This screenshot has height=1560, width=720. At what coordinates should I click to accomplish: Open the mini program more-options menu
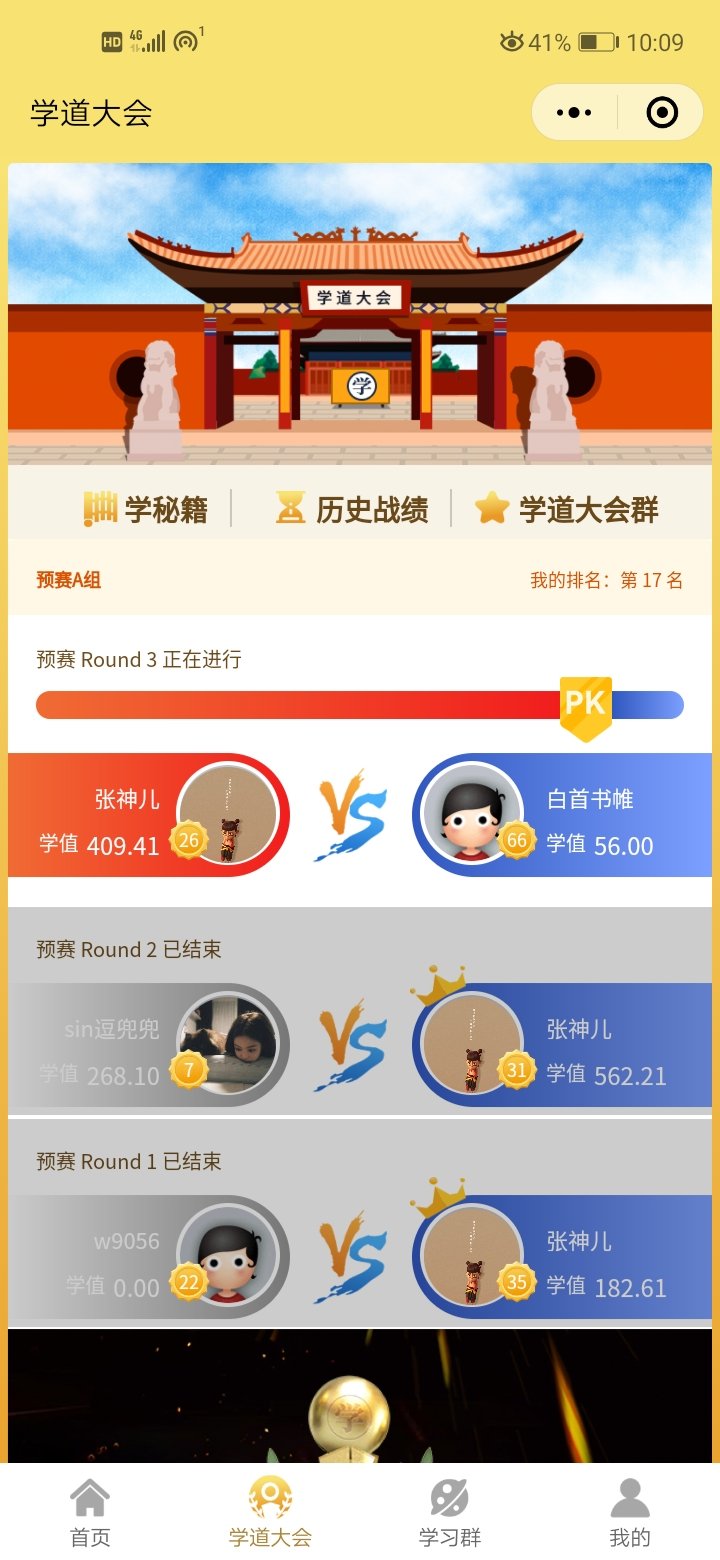click(x=574, y=113)
